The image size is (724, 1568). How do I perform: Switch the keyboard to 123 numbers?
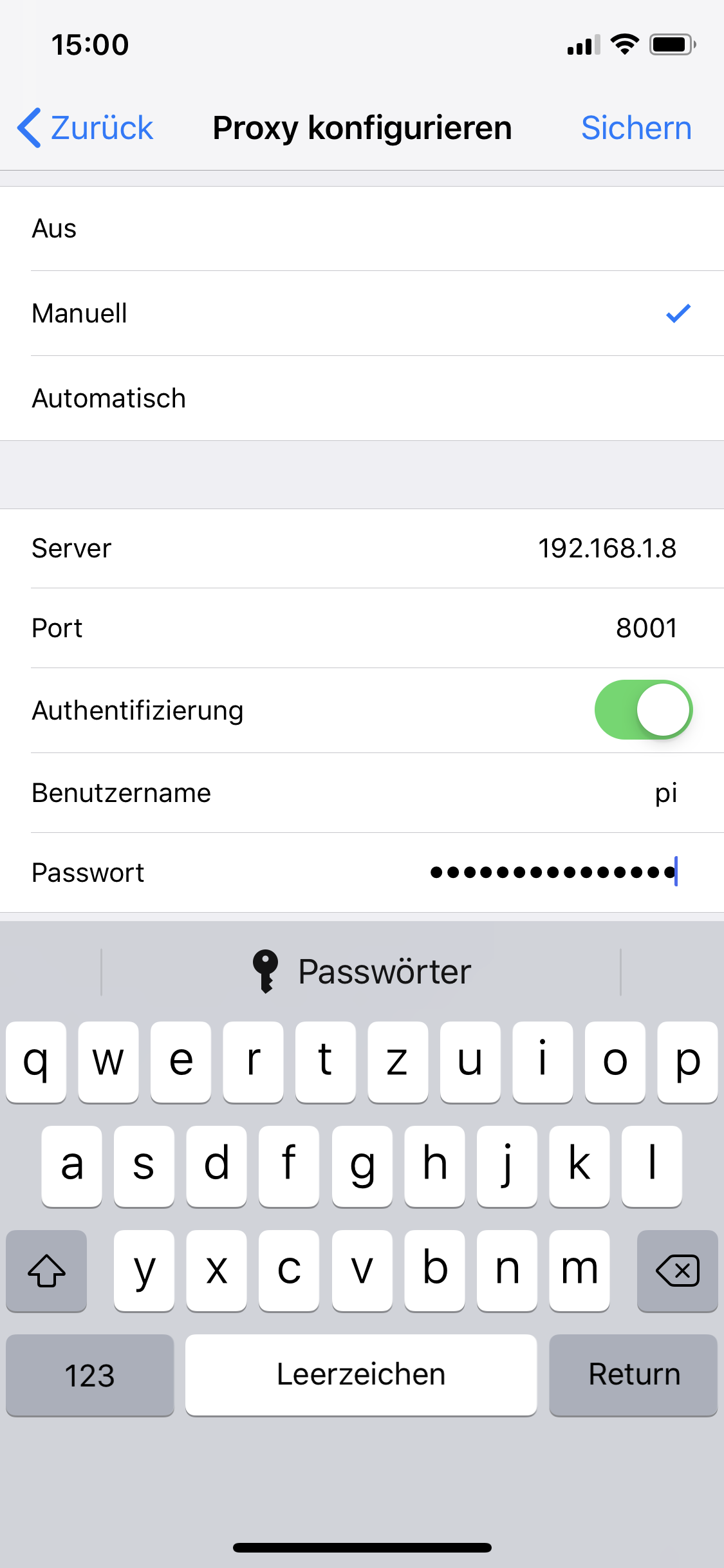point(90,1375)
